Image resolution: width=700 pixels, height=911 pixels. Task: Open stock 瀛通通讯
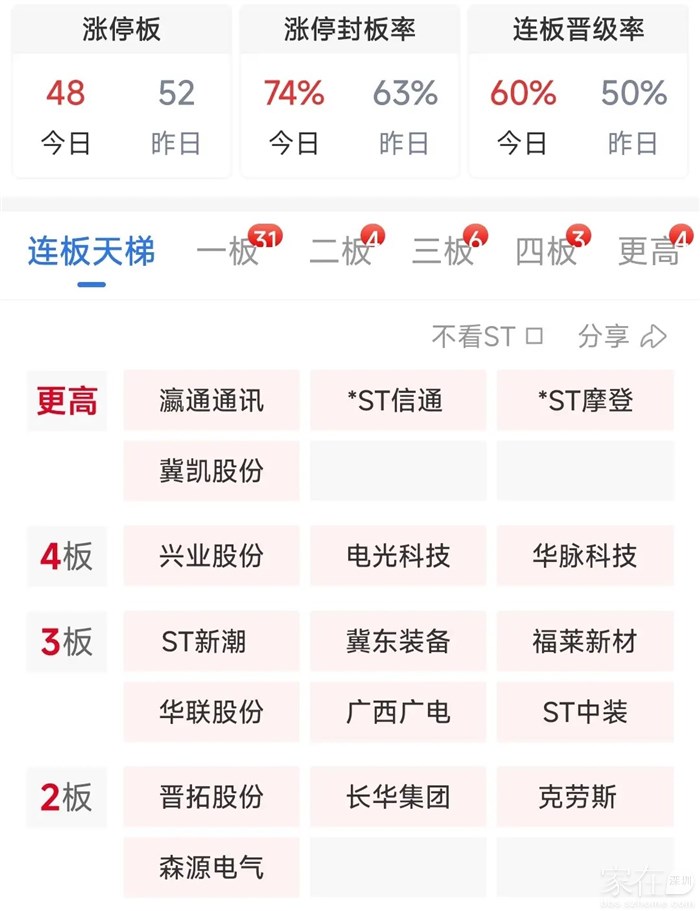tap(211, 401)
